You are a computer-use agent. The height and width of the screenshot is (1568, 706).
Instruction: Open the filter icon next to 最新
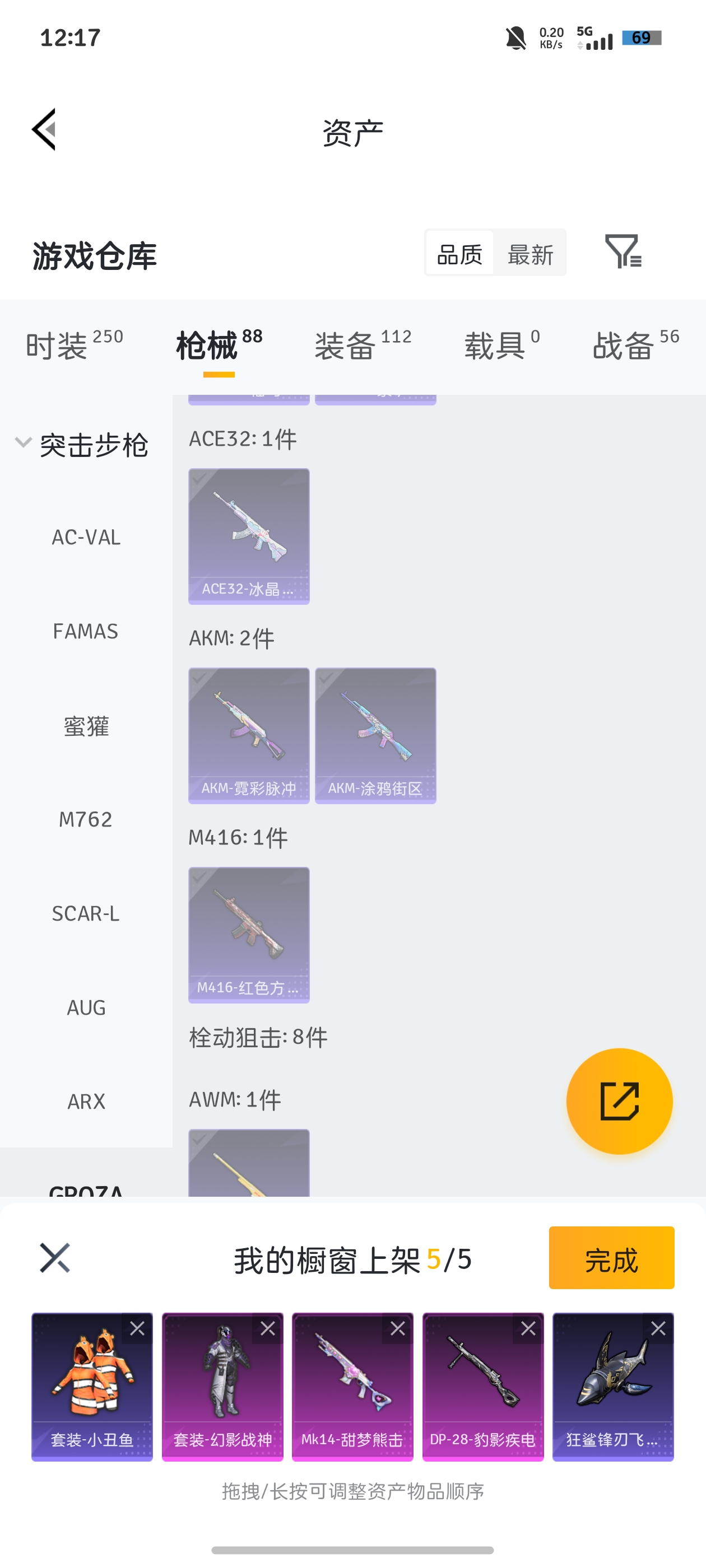pos(623,251)
